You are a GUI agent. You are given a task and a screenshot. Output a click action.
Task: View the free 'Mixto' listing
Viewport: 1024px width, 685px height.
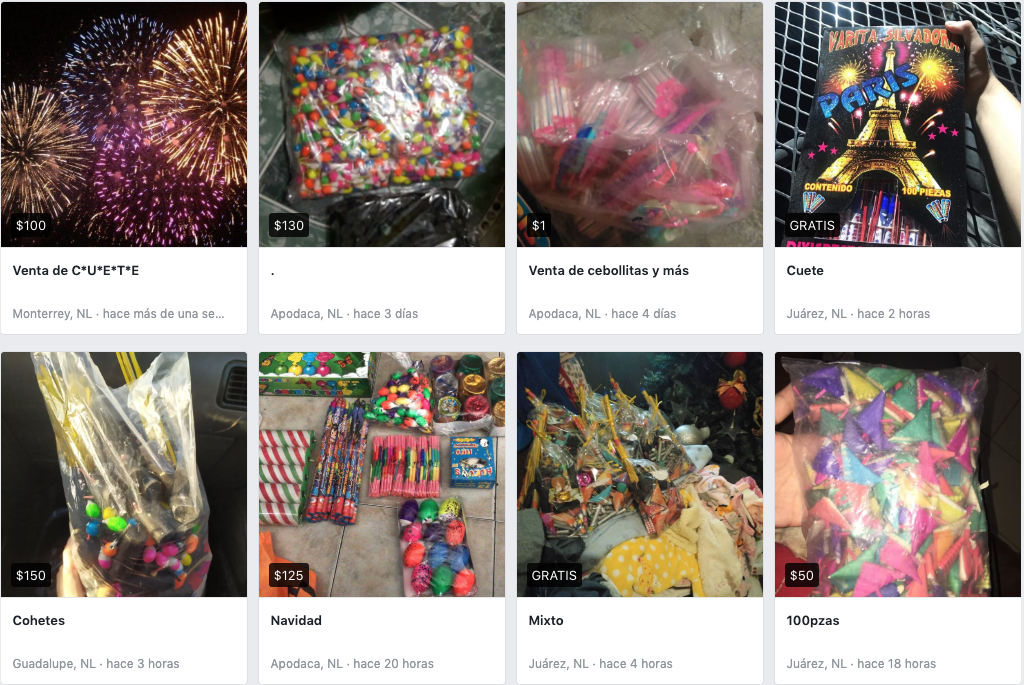(x=639, y=475)
